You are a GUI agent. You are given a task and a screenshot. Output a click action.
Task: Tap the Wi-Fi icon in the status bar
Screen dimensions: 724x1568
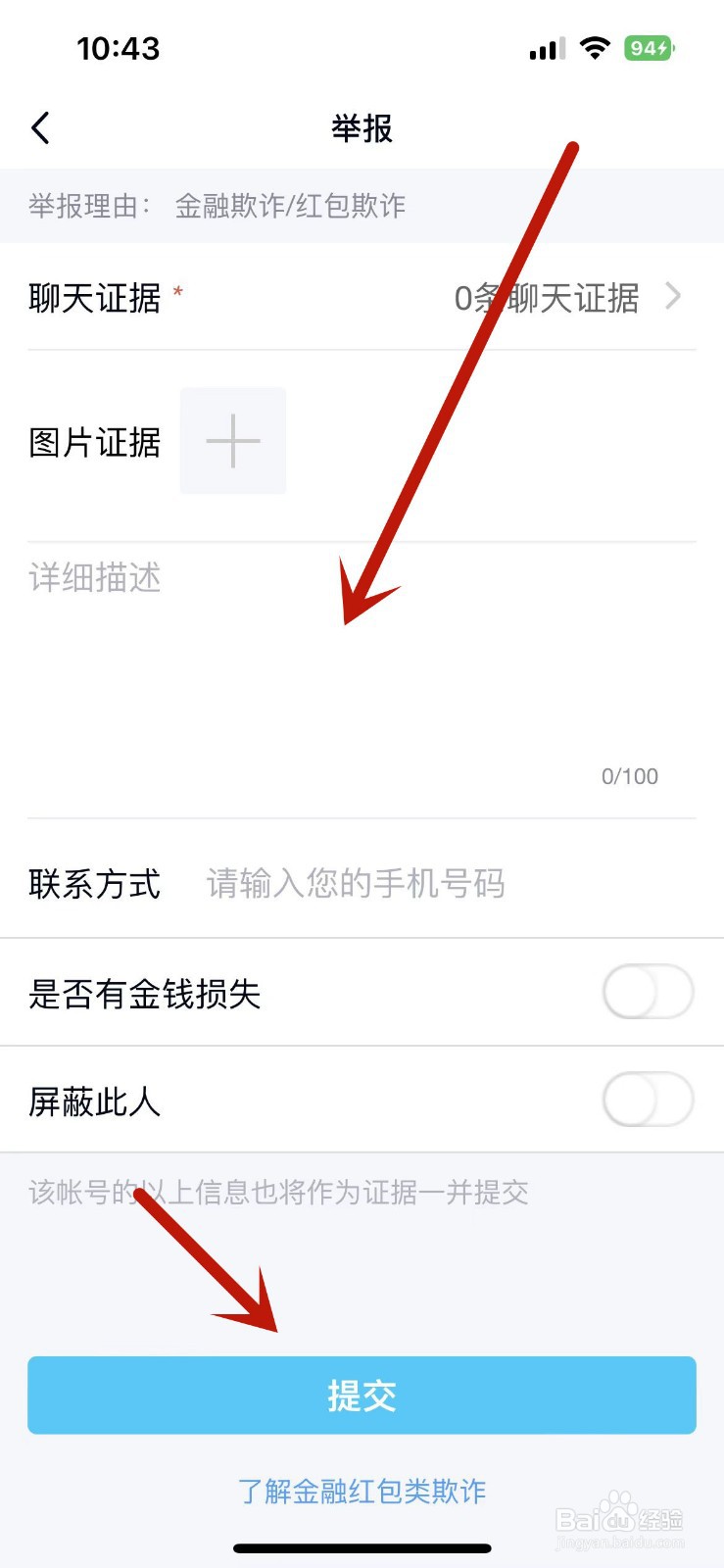[x=595, y=47]
